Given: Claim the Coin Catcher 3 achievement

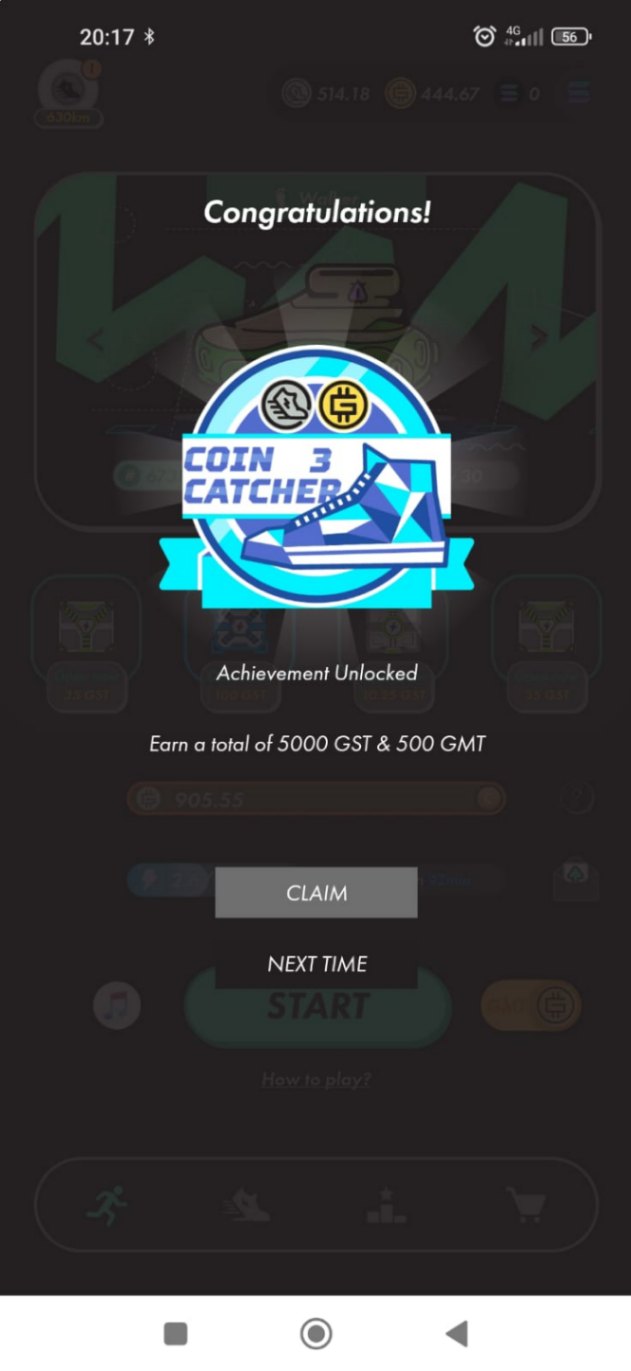Looking at the screenshot, I should (x=316, y=892).
